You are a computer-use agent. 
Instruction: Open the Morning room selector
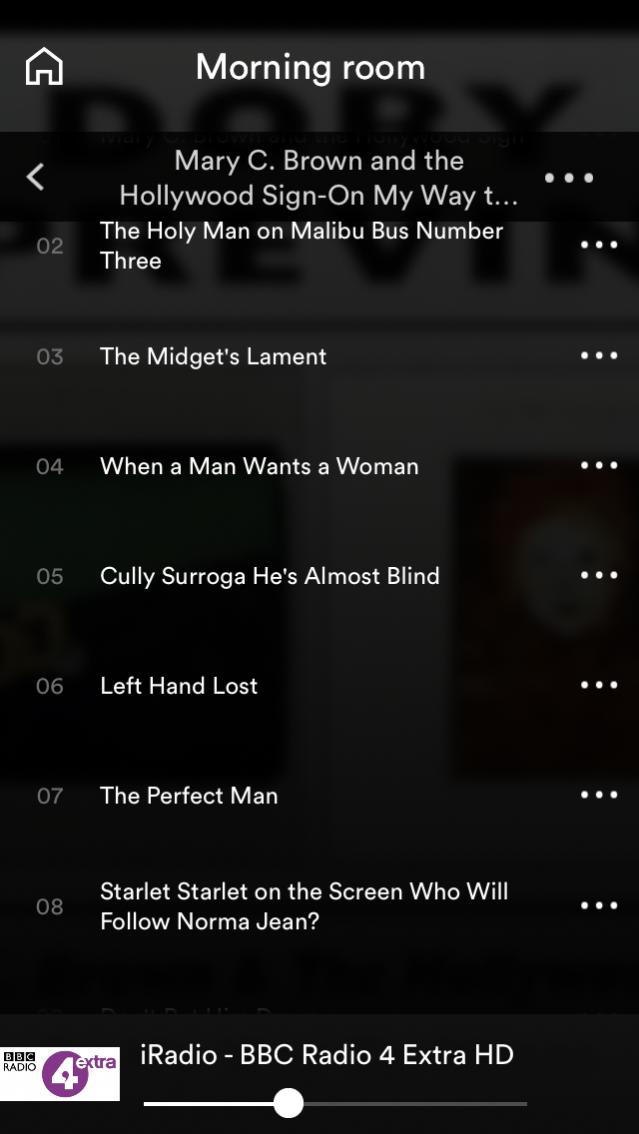(x=310, y=67)
